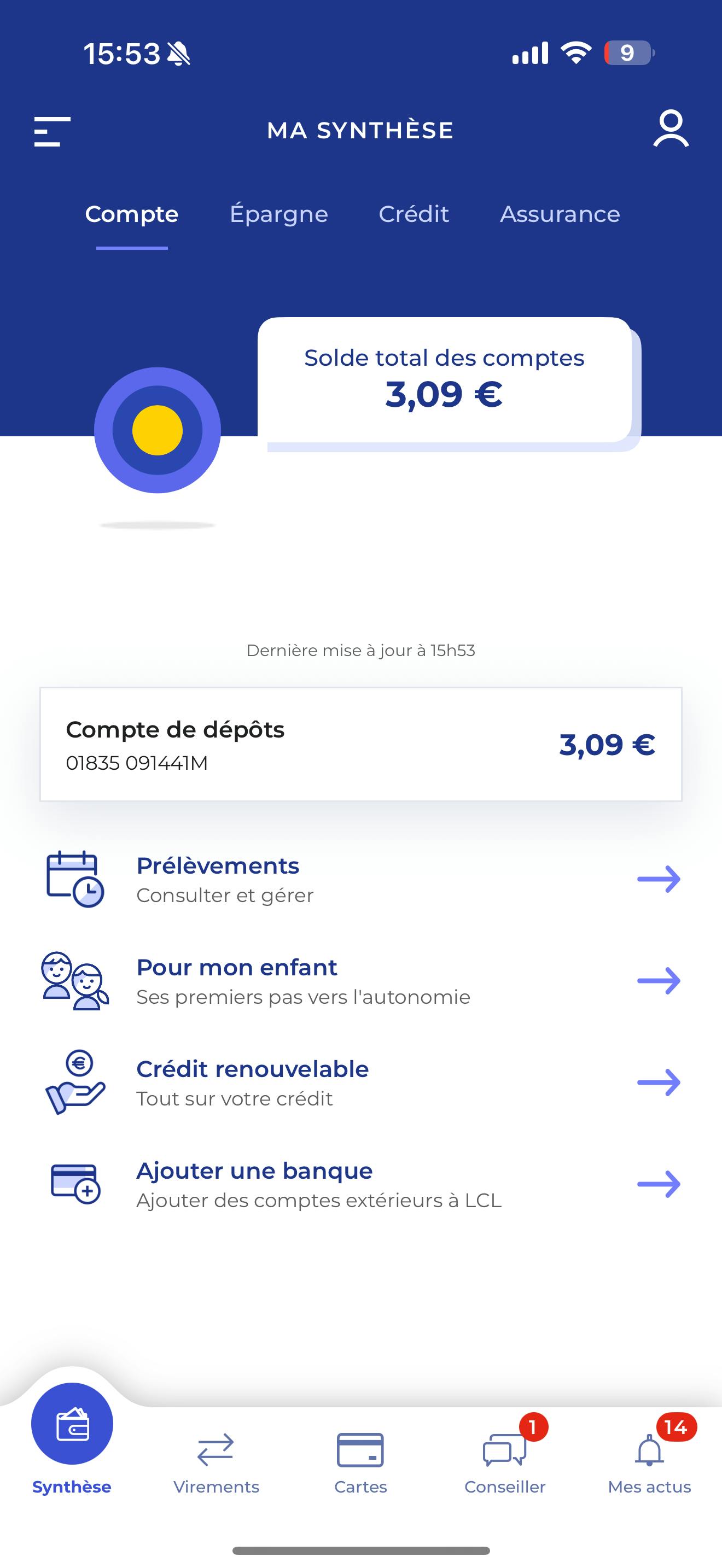Open the side menu drawer
Image resolution: width=722 pixels, height=1568 pixels.
coord(53,131)
